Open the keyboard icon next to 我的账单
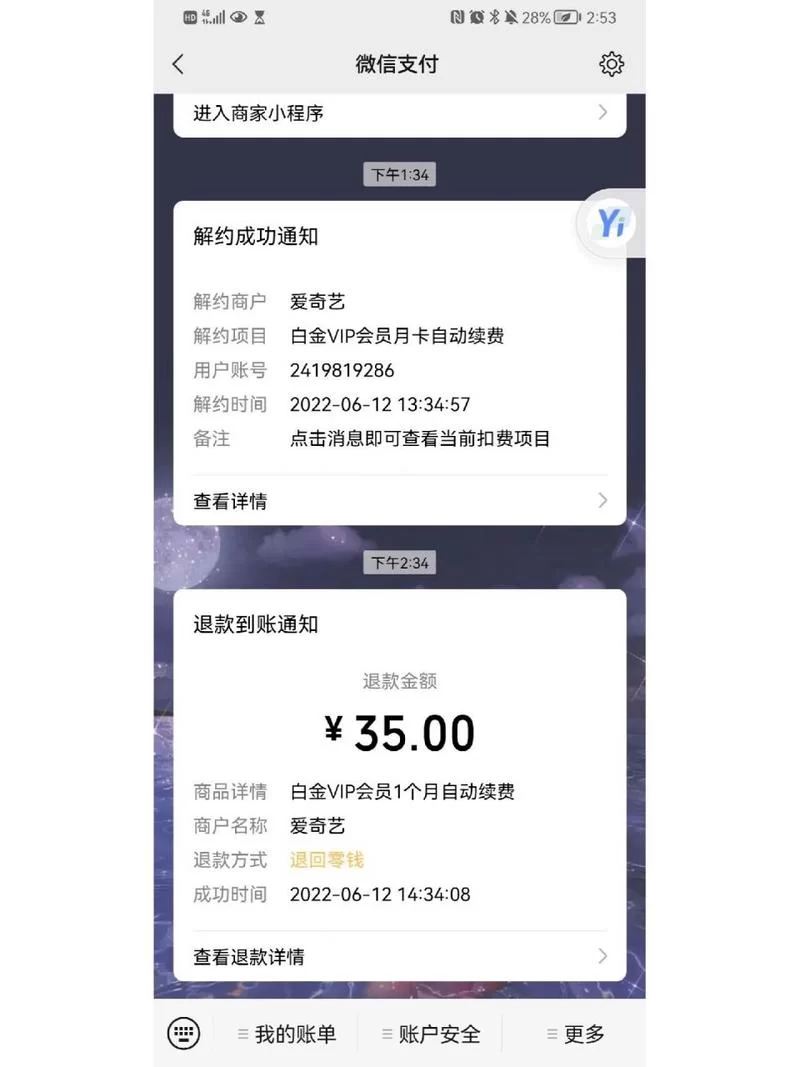 tap(184, 1034)
